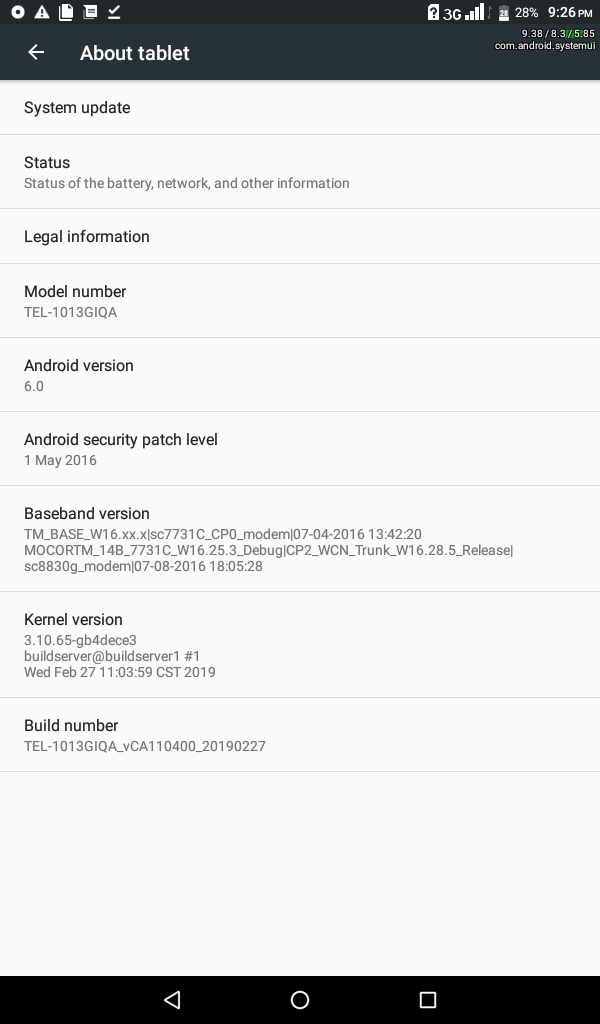The image size is (600, 1024).
Task: Open recent apps overview
Action: (x=428, y=999)
